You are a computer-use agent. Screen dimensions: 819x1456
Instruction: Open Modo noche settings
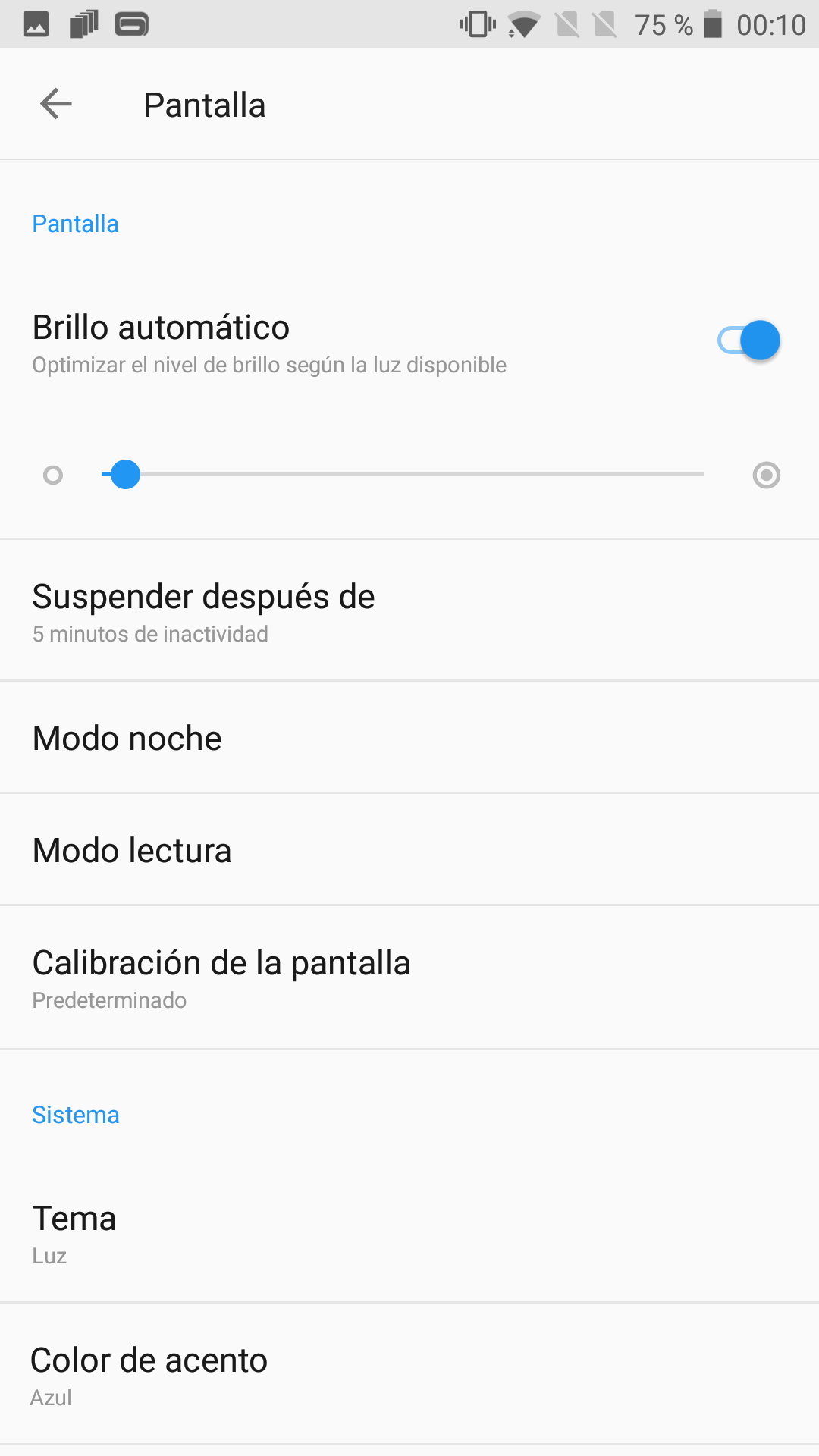[x=409, y=738]
